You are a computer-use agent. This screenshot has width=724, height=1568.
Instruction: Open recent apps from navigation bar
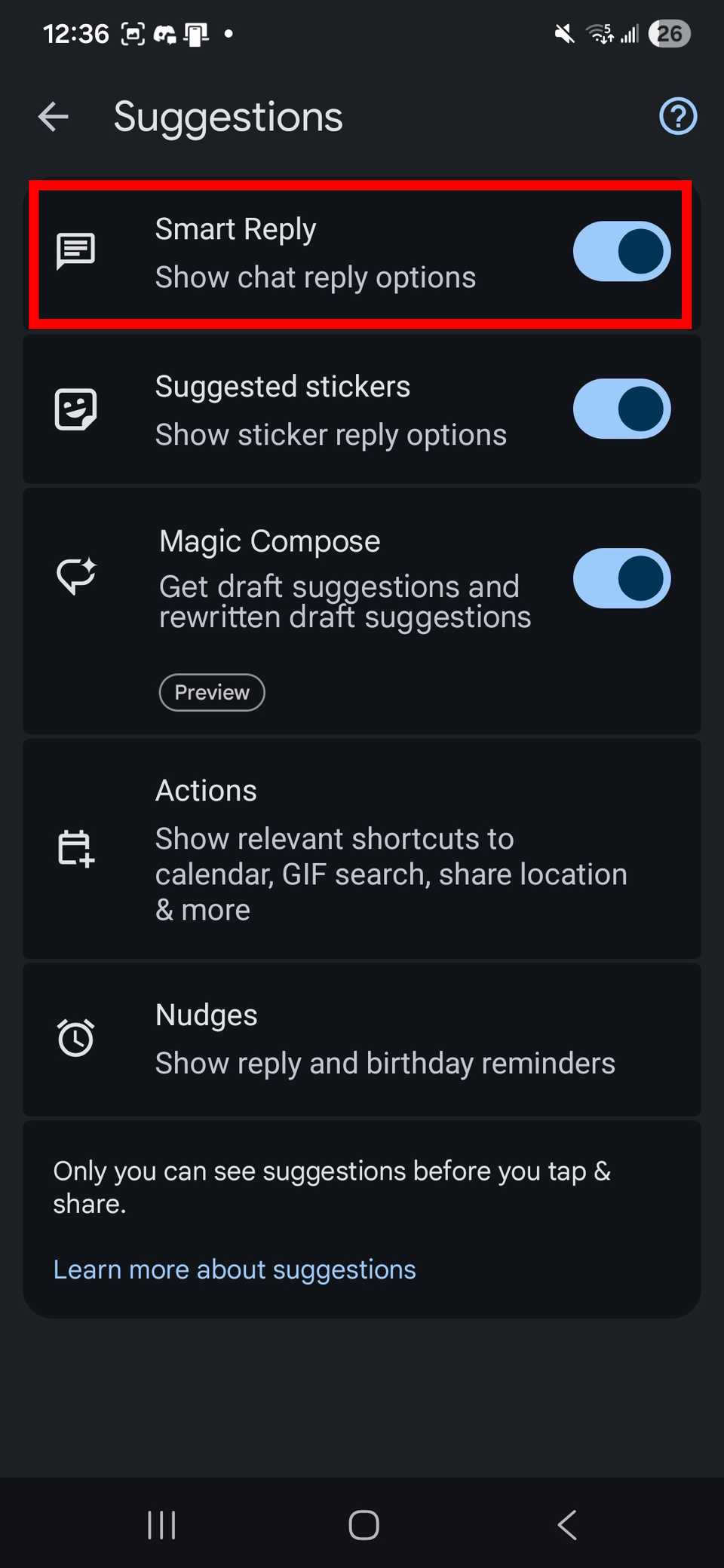[x=161, y=1524]
